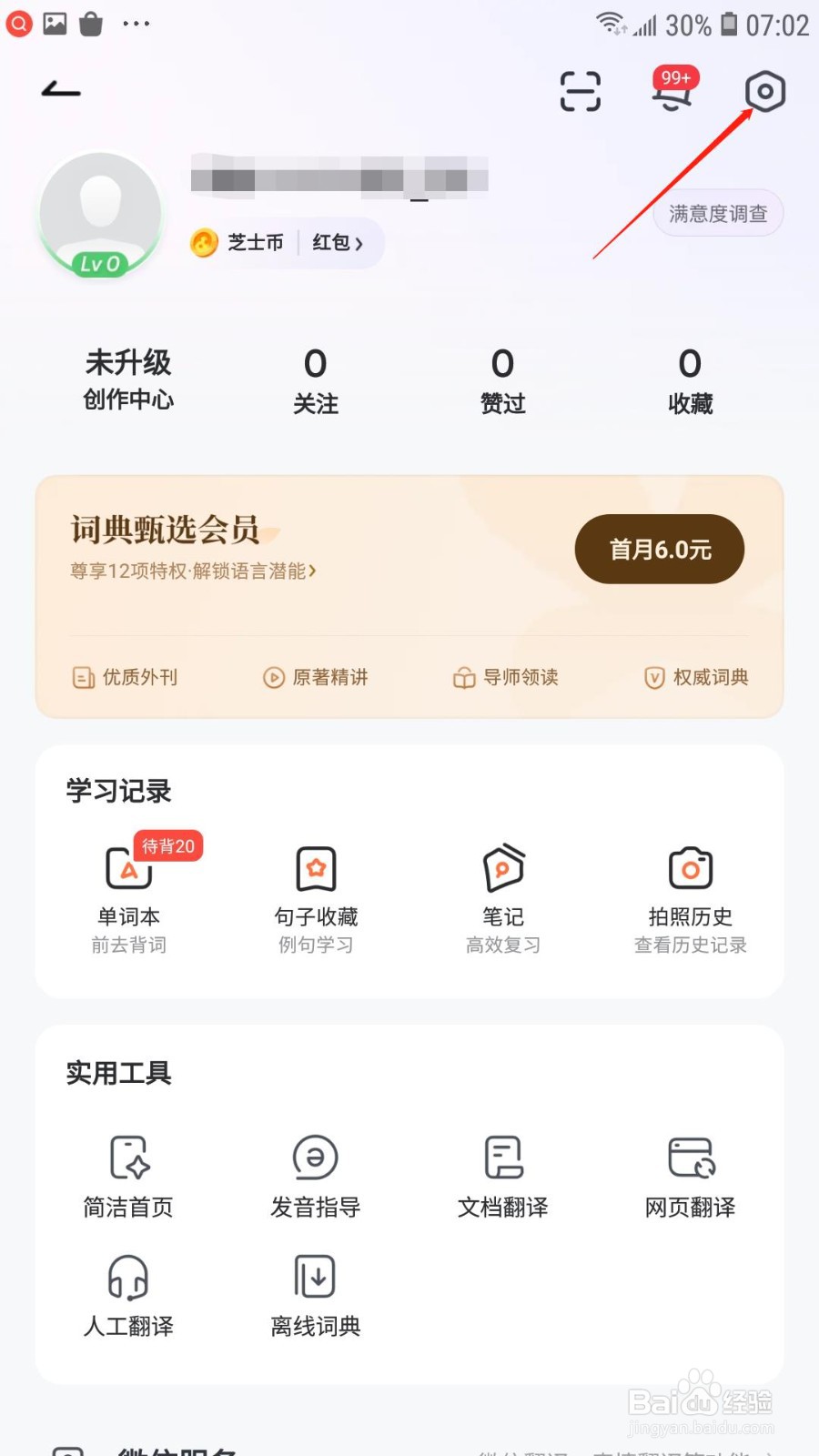The height and width of the screenshot is (1456, 819).
Task: Tap the 首月6.0元 membership button
Action: 660,549
